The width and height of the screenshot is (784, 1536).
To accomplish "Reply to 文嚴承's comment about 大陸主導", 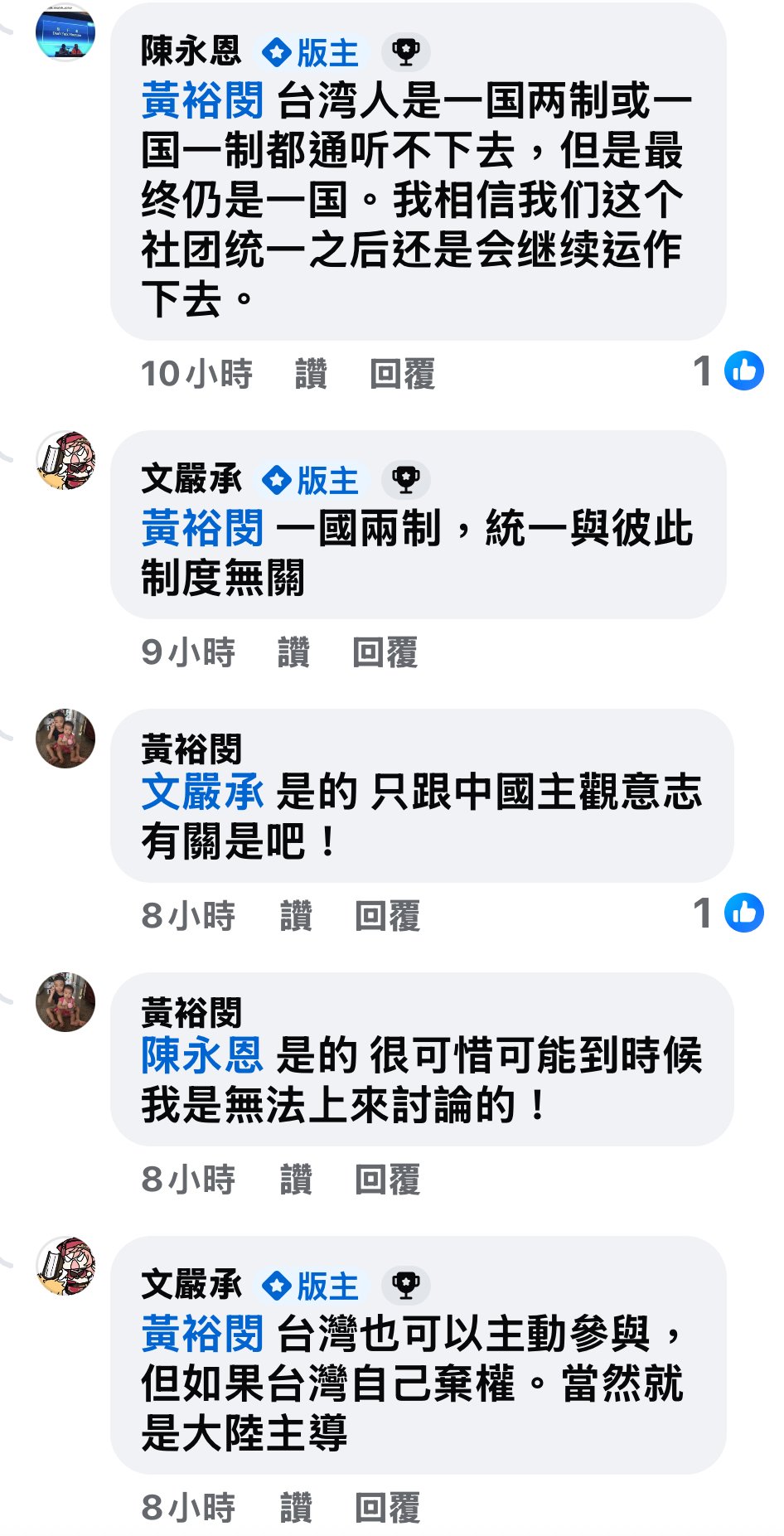I will pos(387,1508).
